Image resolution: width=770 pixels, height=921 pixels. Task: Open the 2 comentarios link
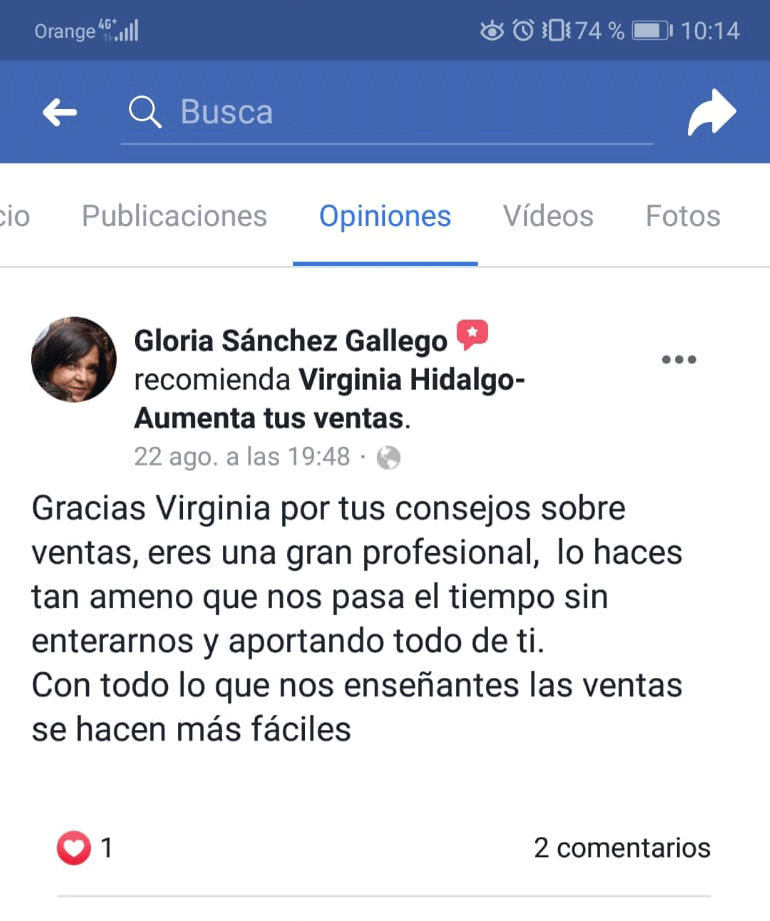[621, 849]
